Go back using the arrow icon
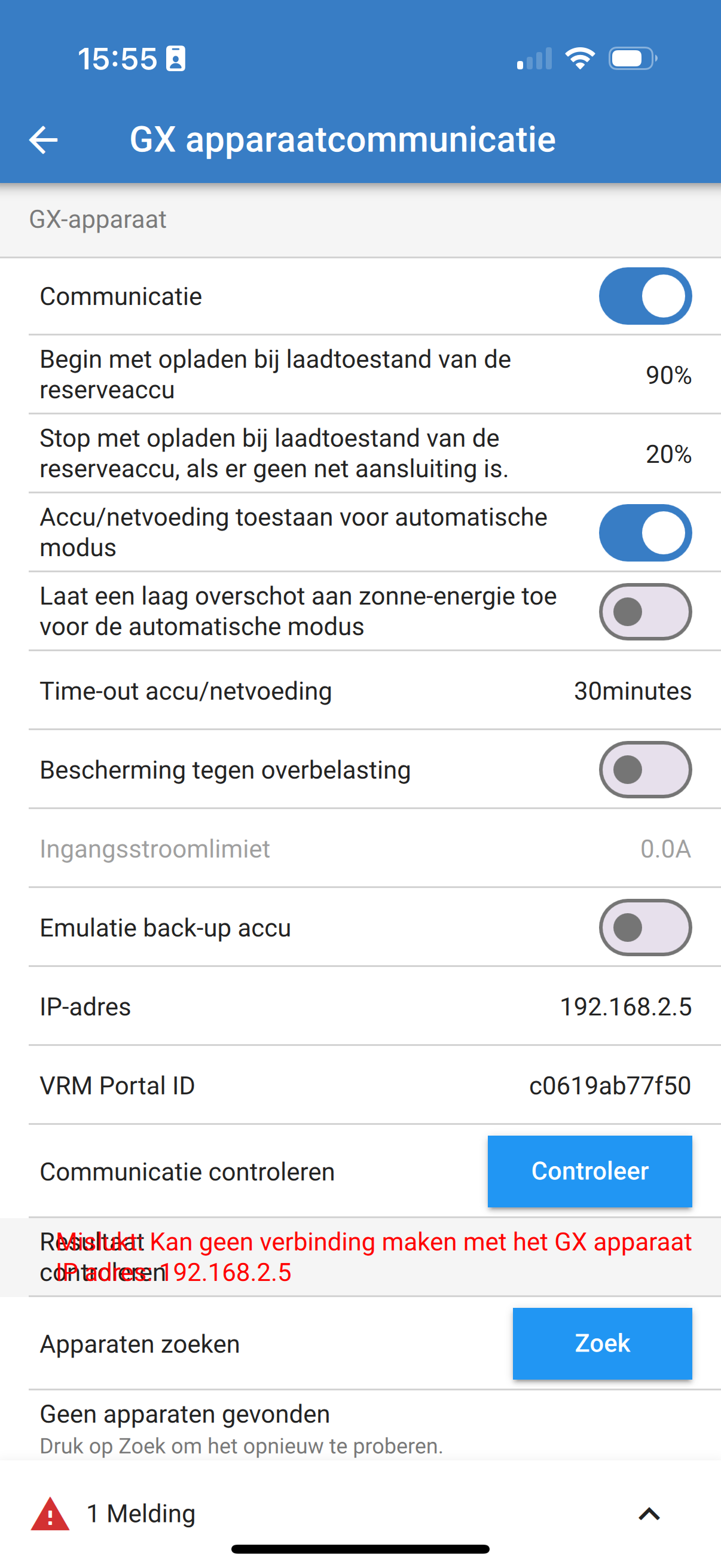This screenshot has height=1568, width=721. (43, 140)
